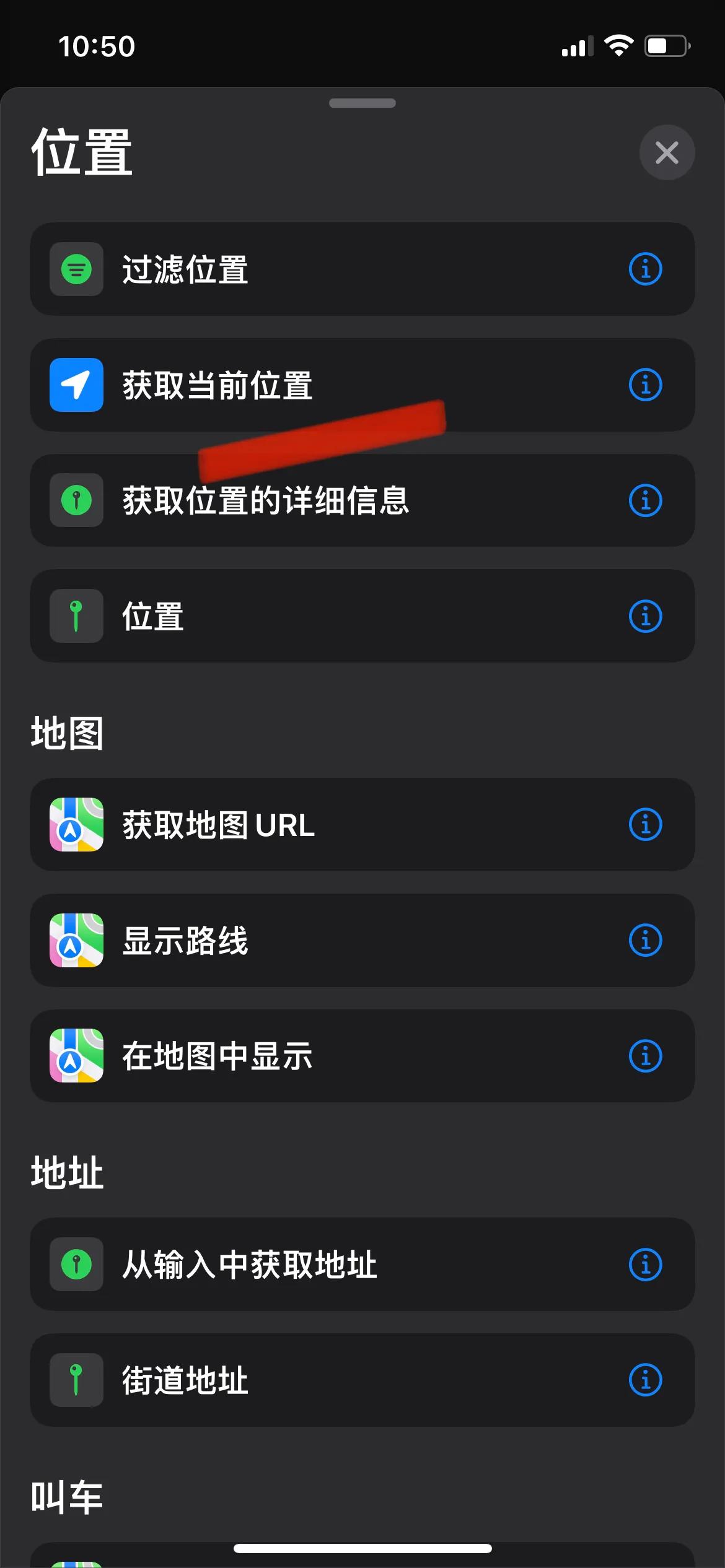
Task: Open info for 获取当前位置
Action: (645, 385)
